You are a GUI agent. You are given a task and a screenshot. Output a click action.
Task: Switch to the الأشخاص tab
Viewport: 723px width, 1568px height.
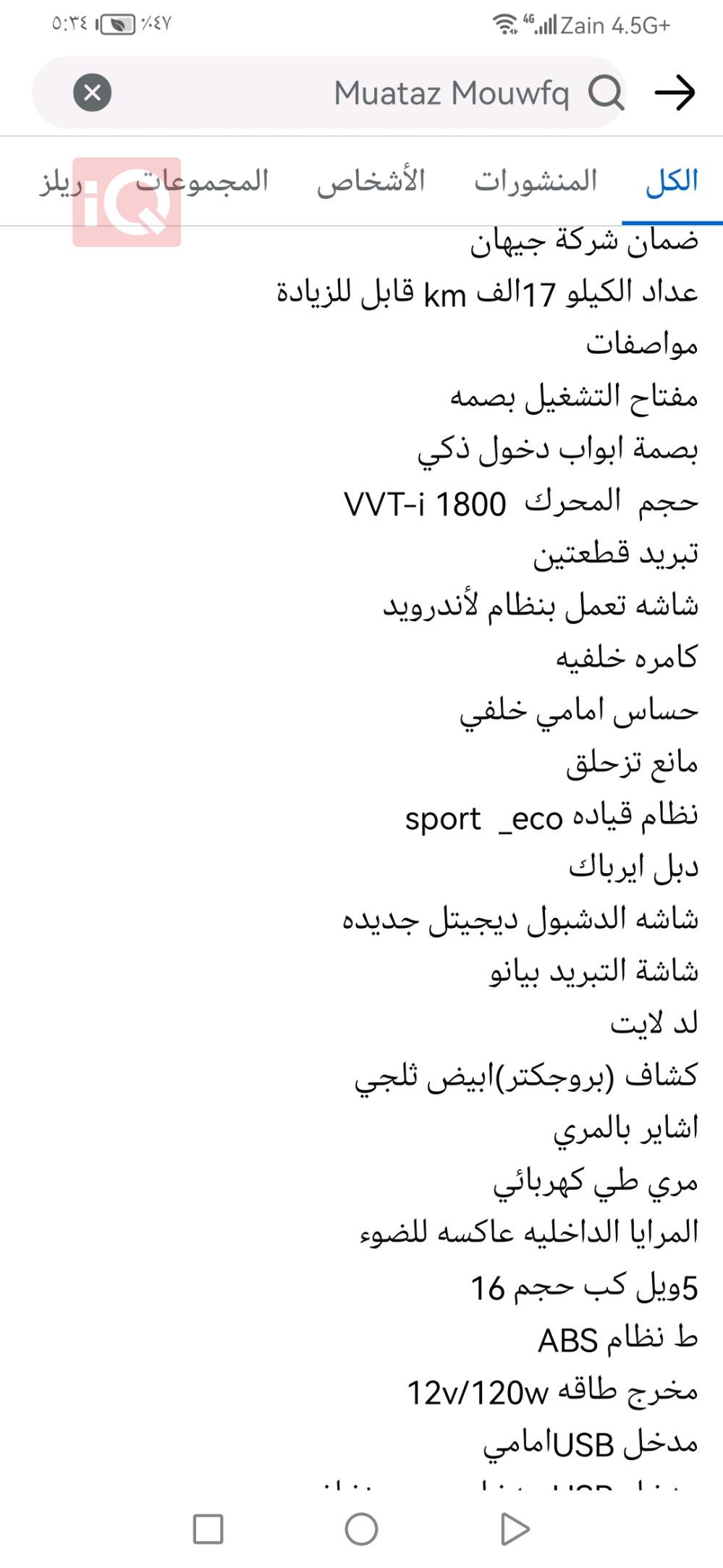(x=371, y=181)
